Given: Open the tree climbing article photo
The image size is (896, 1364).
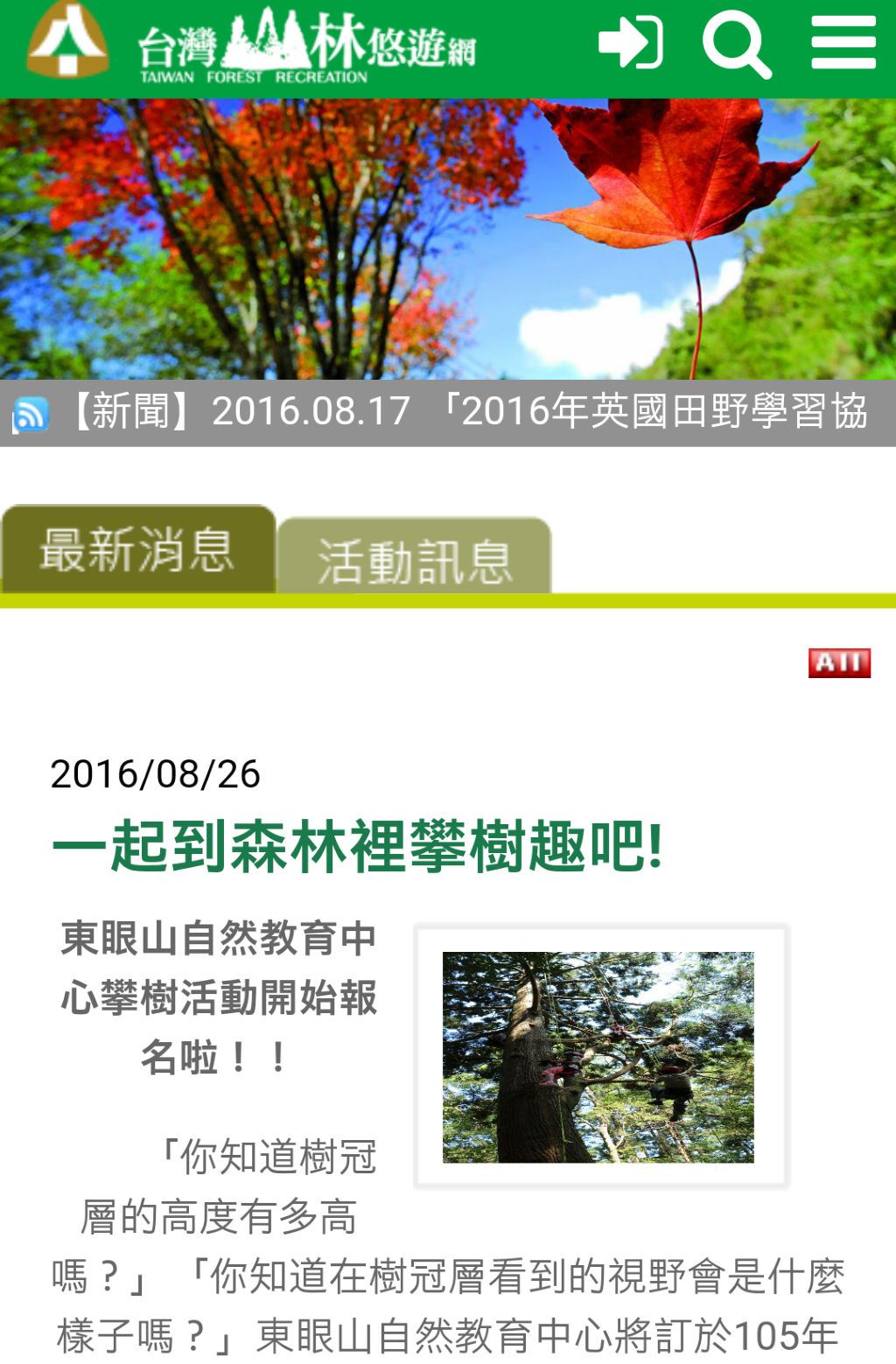Looking at the screenshot, I should pos(598,1057).
